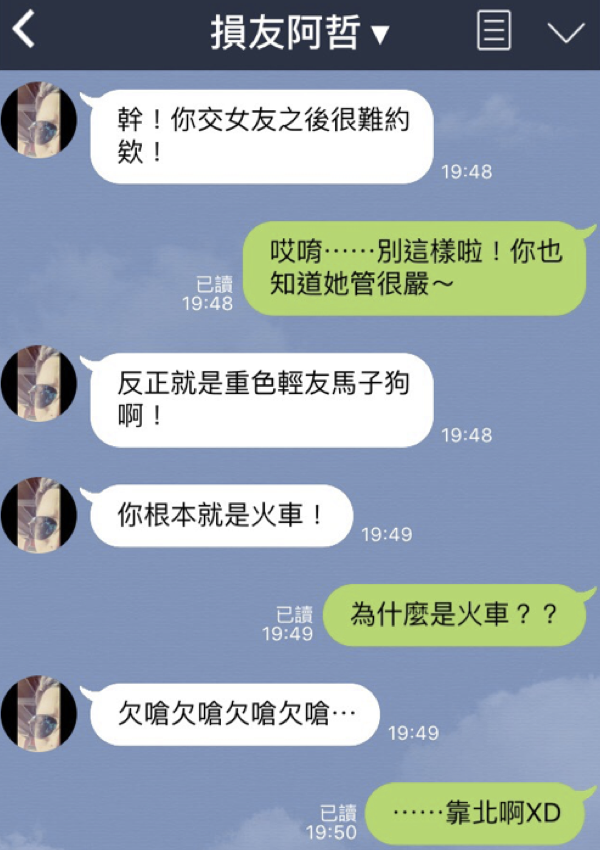Open the chat options chevron menu
Viewport: 600px width, 850px height.
[x=566, y=32]
